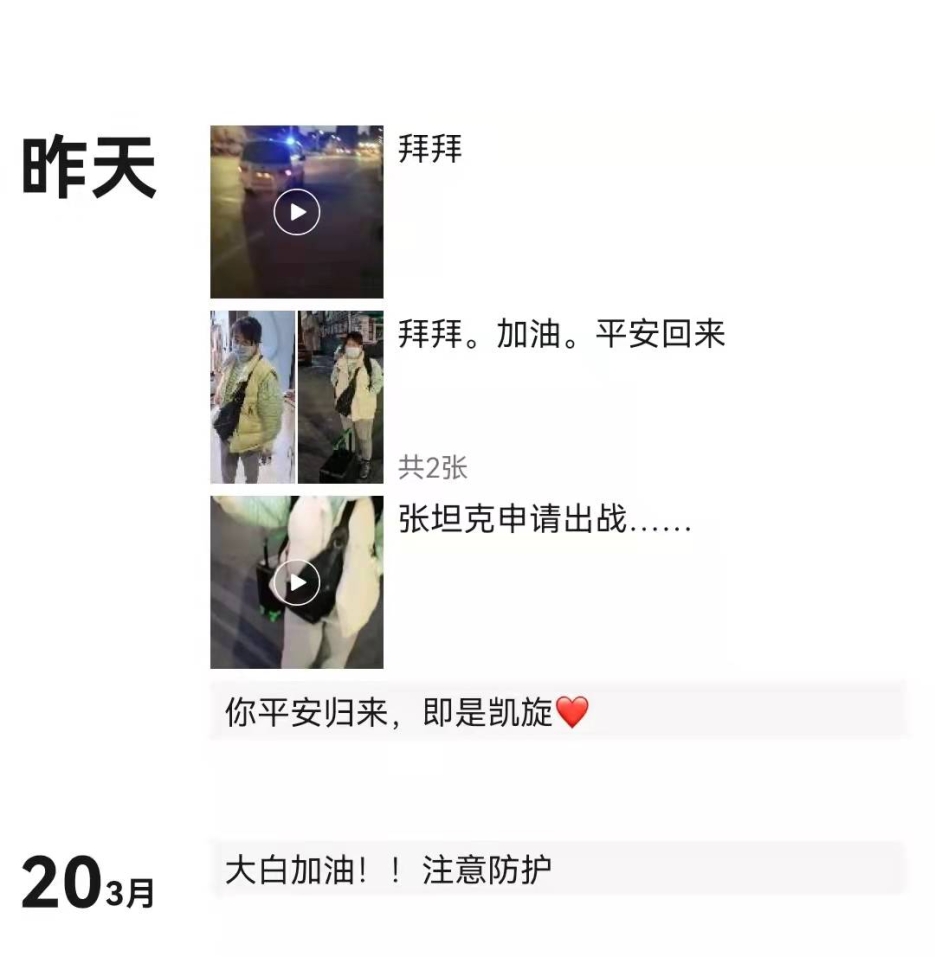The height and width of the screenshot is (957, 935).
Task: Play the video captioned 拜拜
Action: [296, 212]
